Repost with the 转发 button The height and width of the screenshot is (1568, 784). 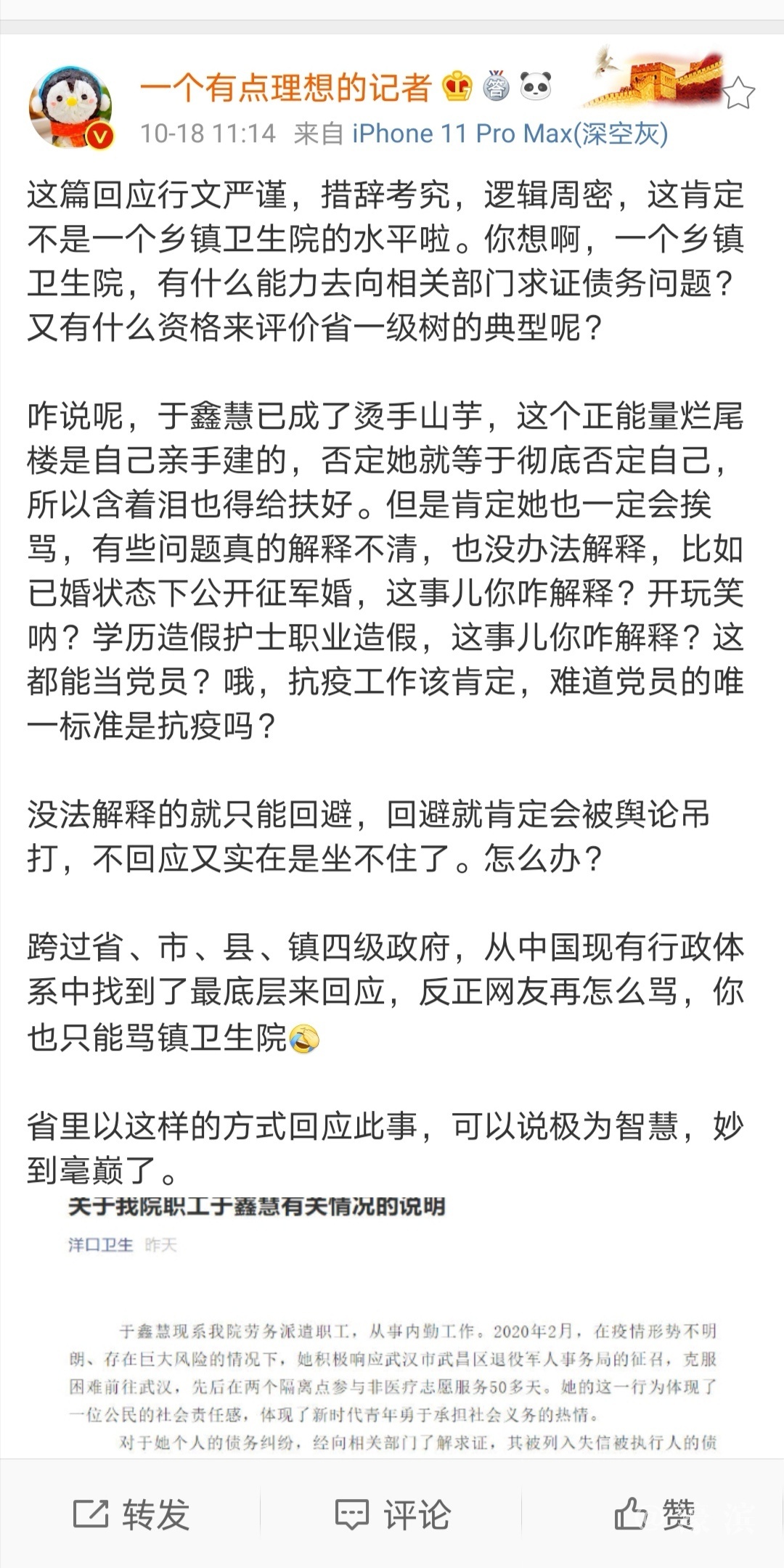131,1514
